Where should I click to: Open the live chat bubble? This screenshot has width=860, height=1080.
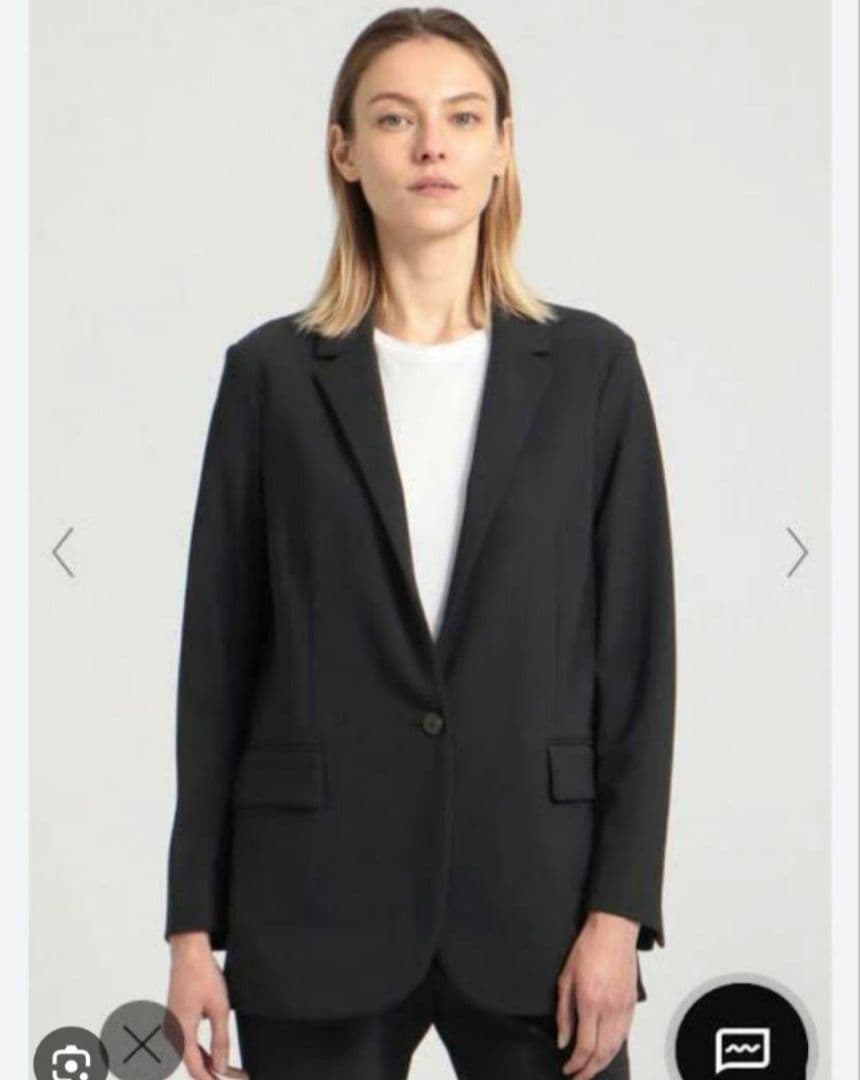pos(742,1045)
